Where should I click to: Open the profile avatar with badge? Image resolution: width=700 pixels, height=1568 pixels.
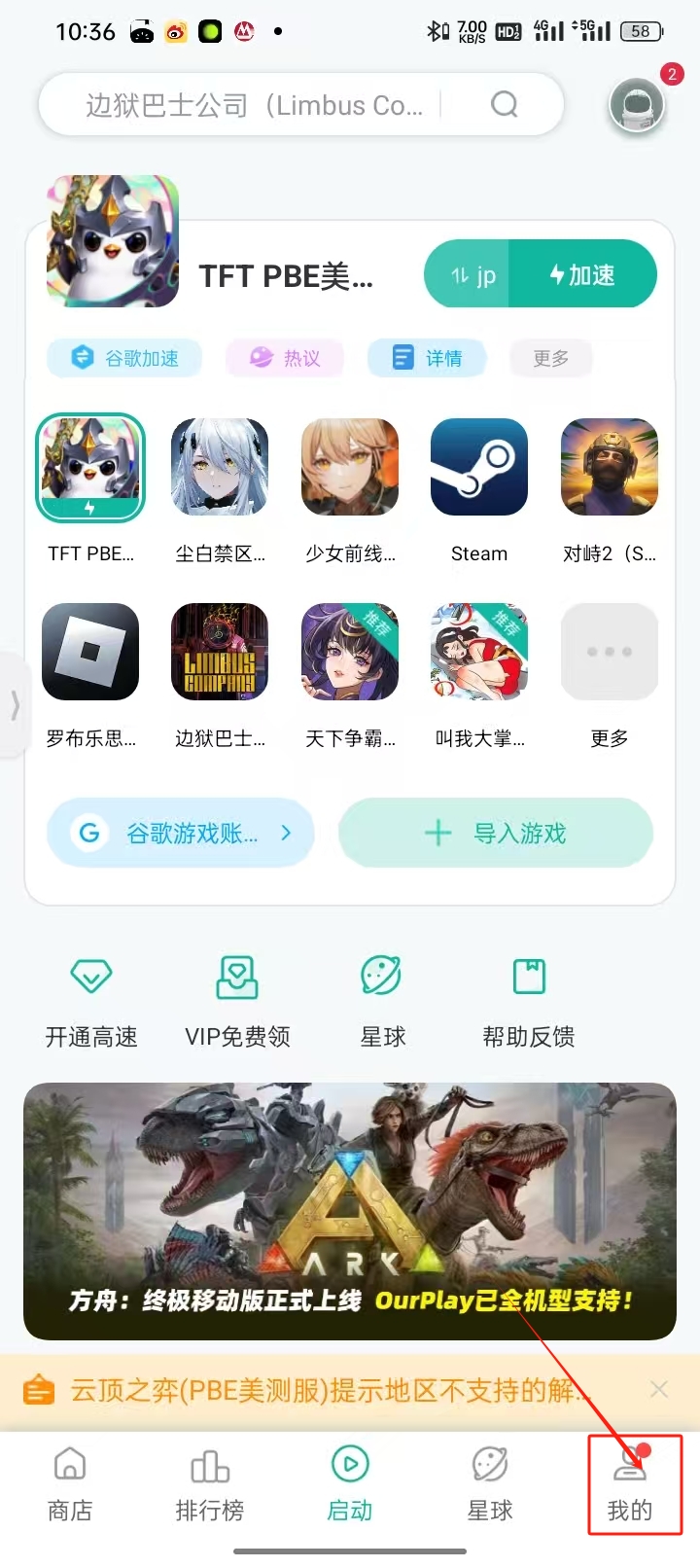coord(637,104)
